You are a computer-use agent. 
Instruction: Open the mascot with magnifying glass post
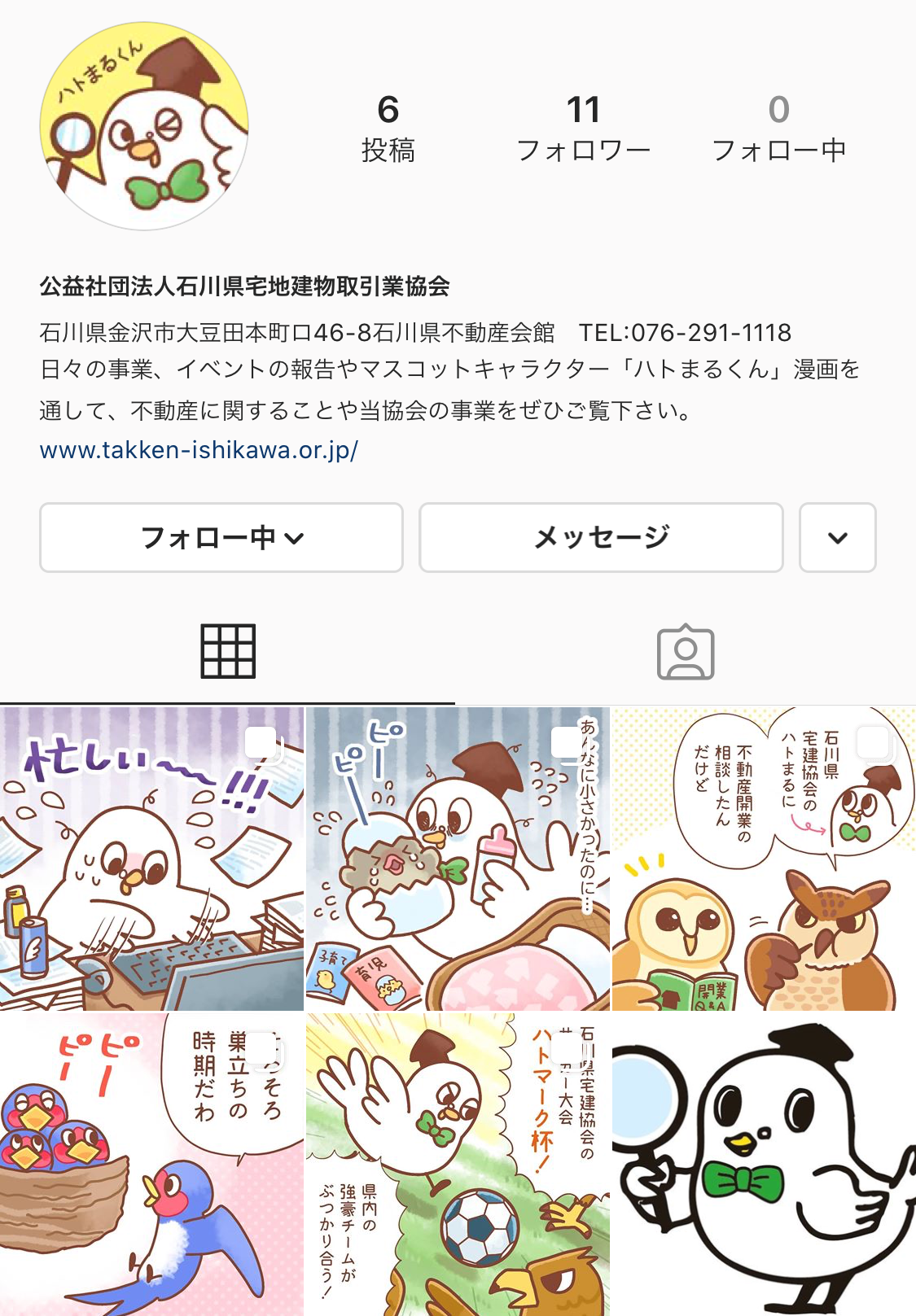764,1164
